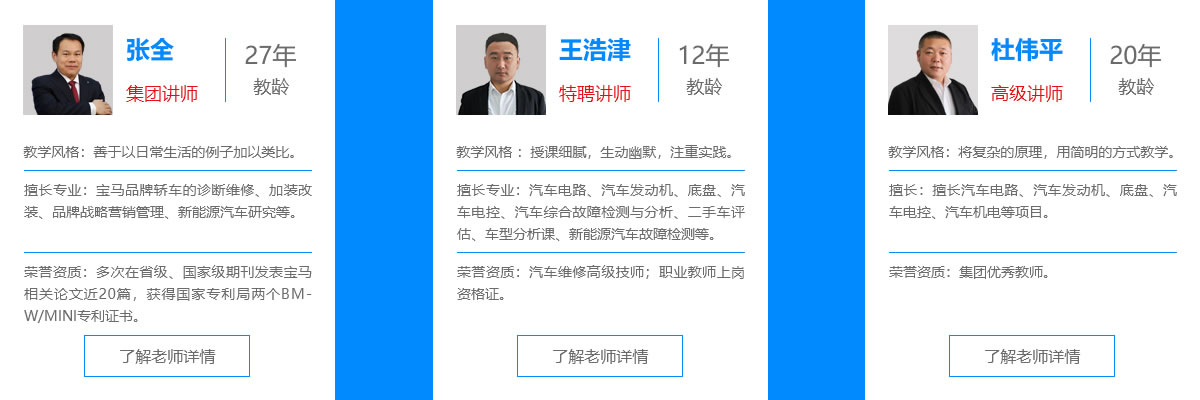Tap 了解老师详情 under 杜伟平
Image resolution: width=1200 pixels, height=400 pixels.
pos(1031,356)
